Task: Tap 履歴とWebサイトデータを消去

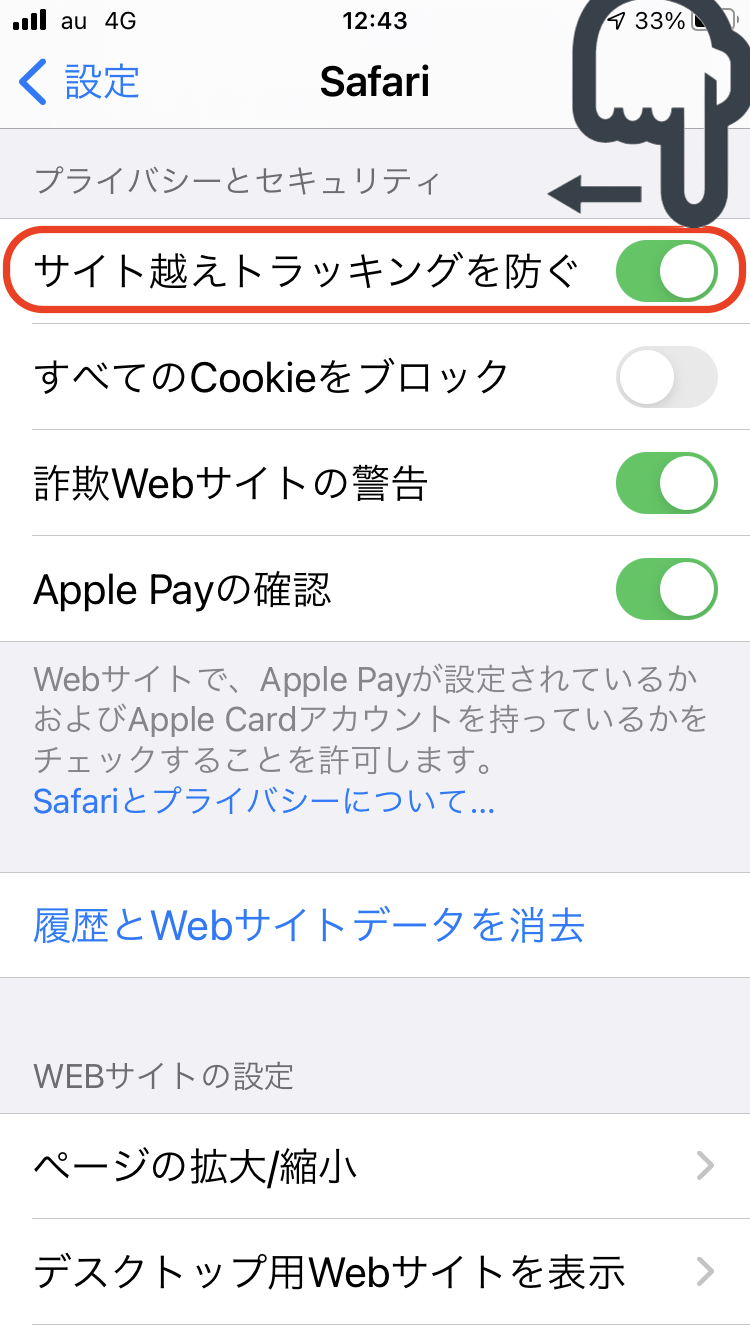Action: coord(375,925)
